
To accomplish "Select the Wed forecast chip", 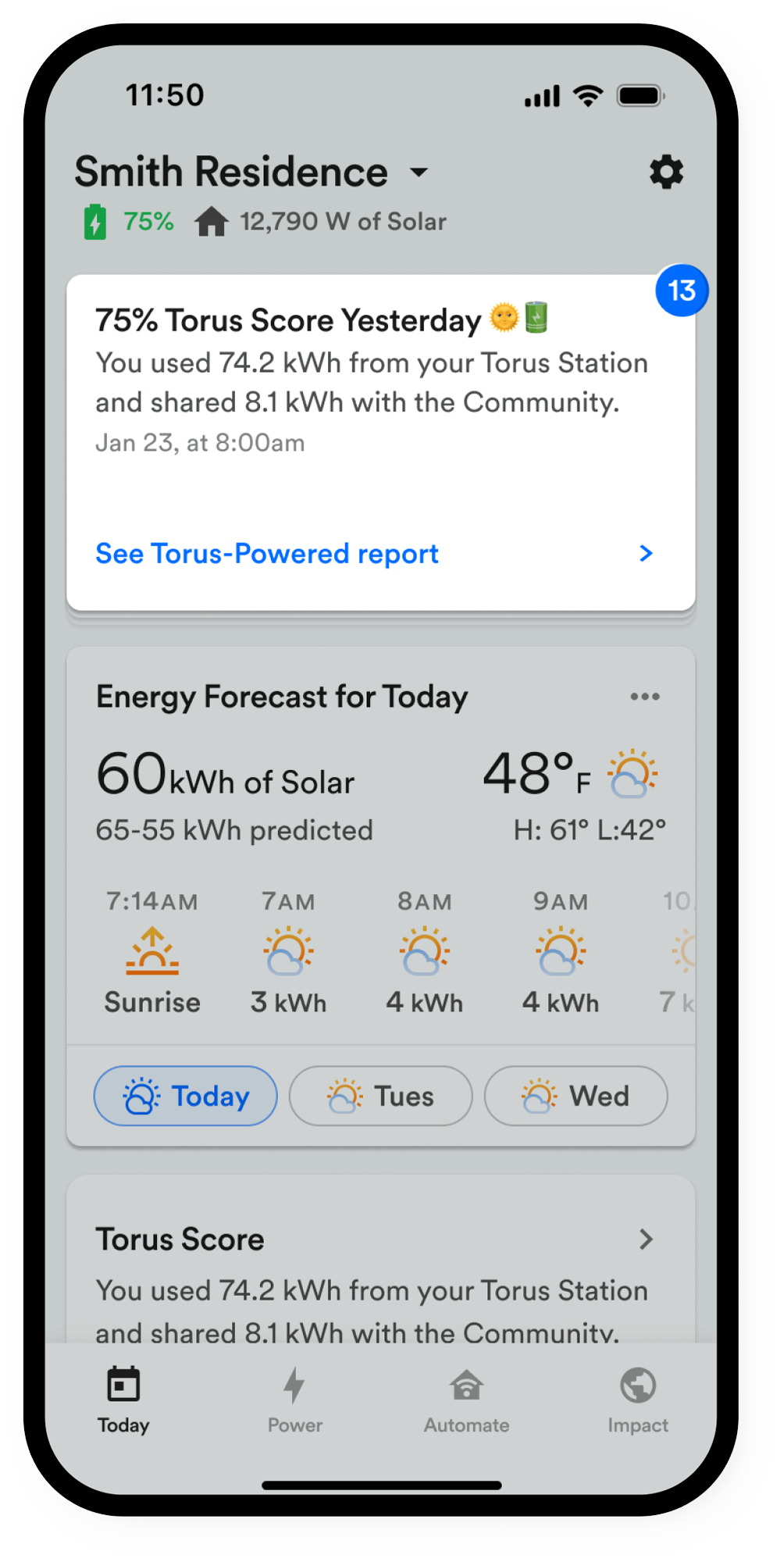I will (576, 1096).
